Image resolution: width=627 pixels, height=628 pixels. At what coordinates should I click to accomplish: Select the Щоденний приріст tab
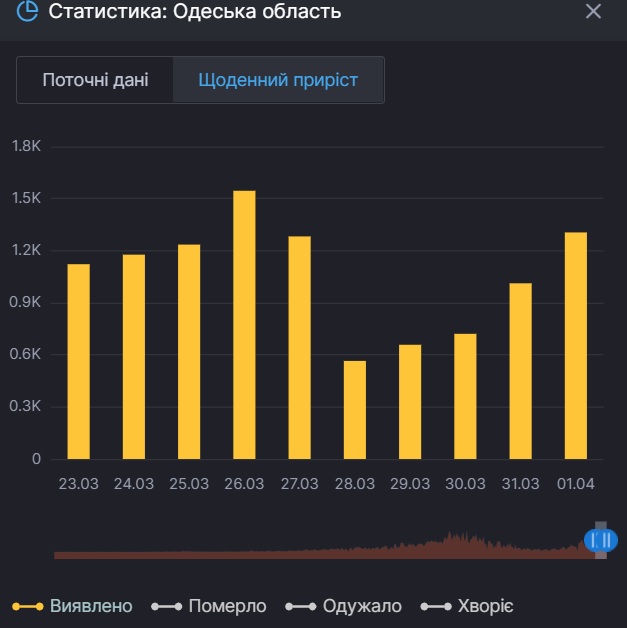tap(278, 80)
